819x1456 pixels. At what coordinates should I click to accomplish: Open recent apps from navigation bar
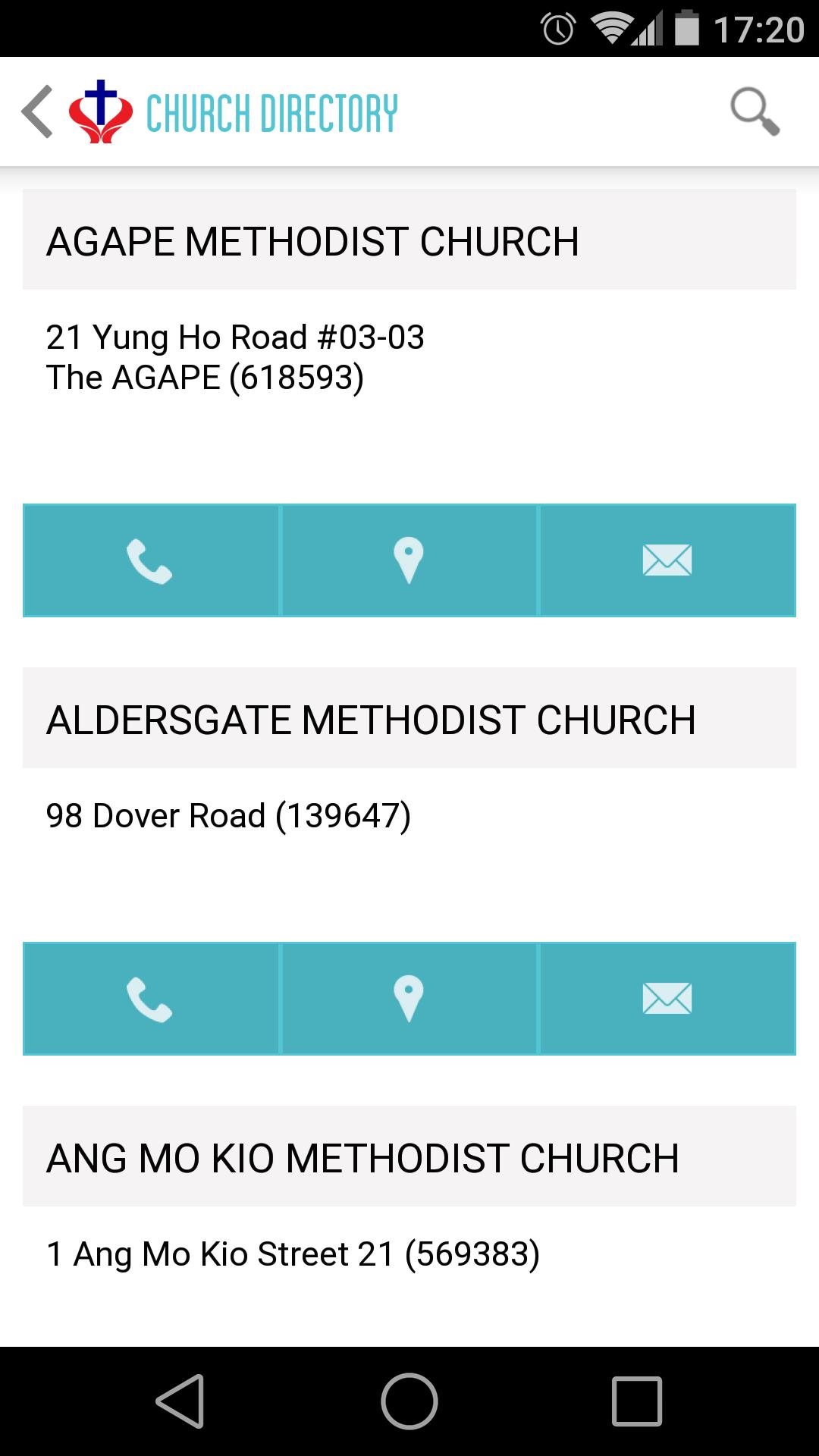point(637,1401)
